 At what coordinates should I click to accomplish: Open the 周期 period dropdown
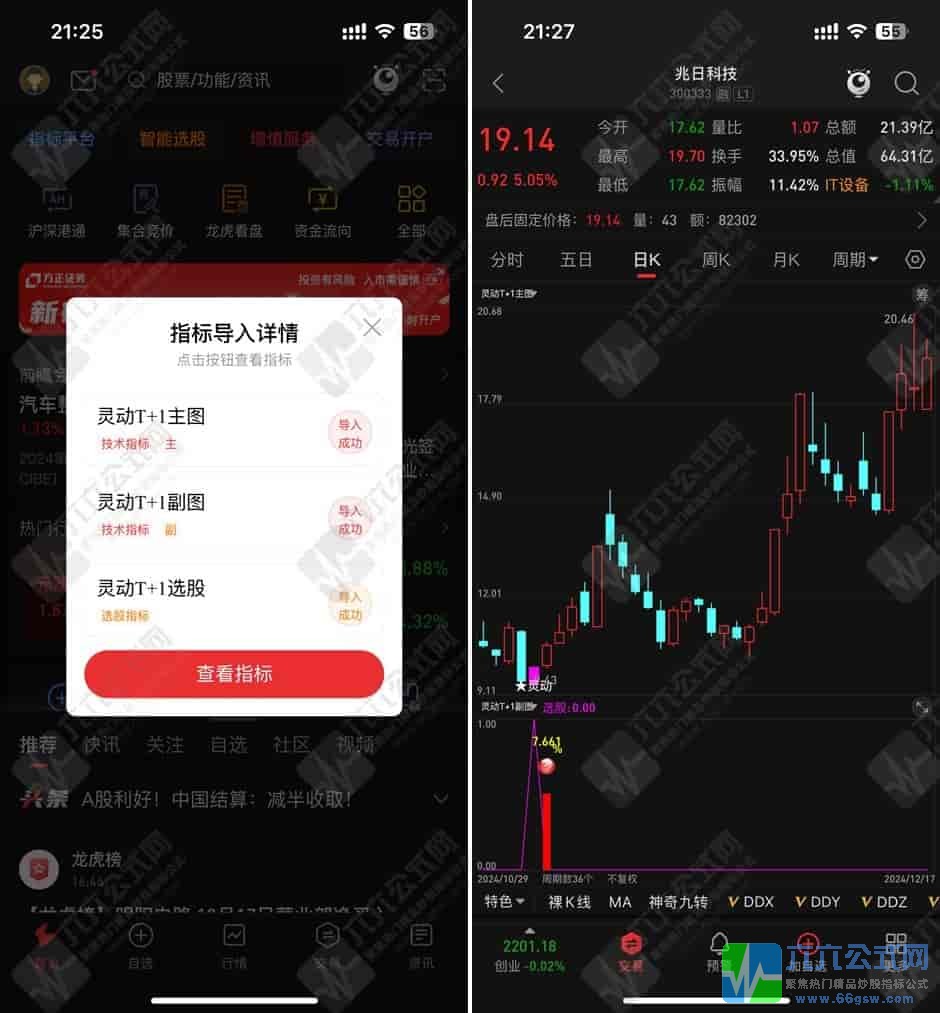858,259
